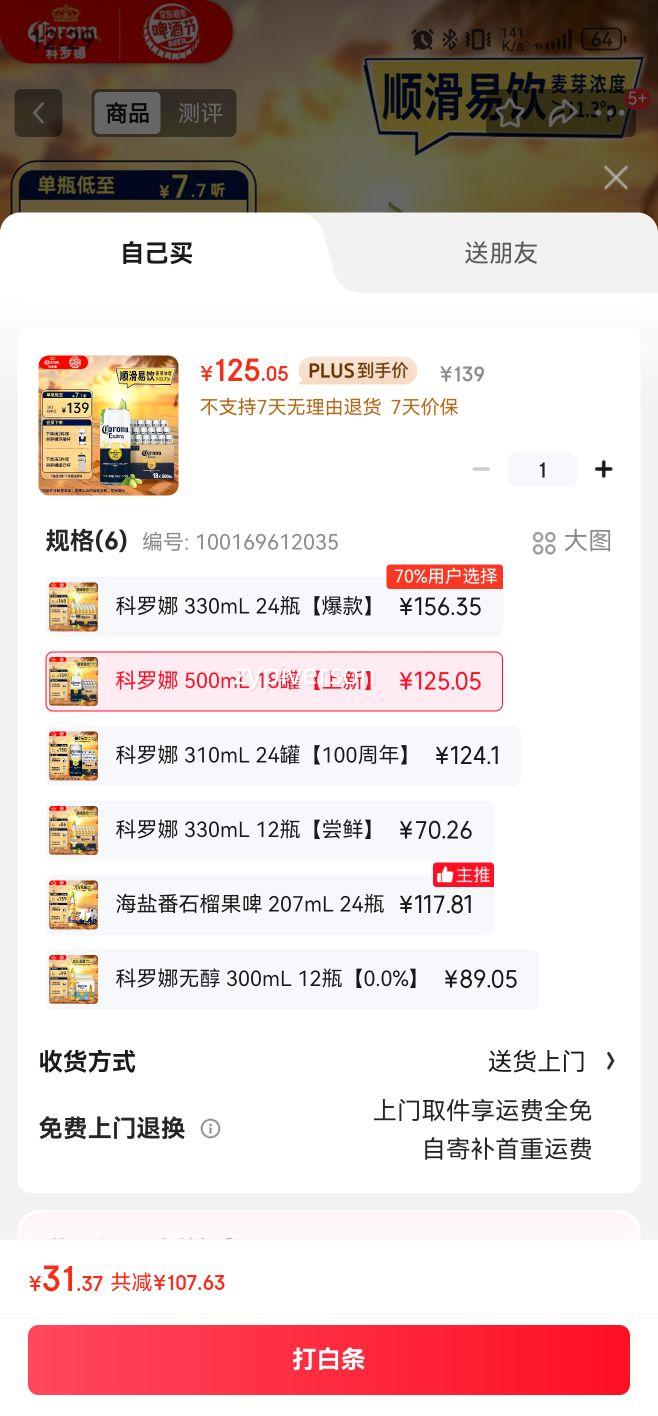
Task: Increase quantity with the plus button
Action: (x=603, y=469)
